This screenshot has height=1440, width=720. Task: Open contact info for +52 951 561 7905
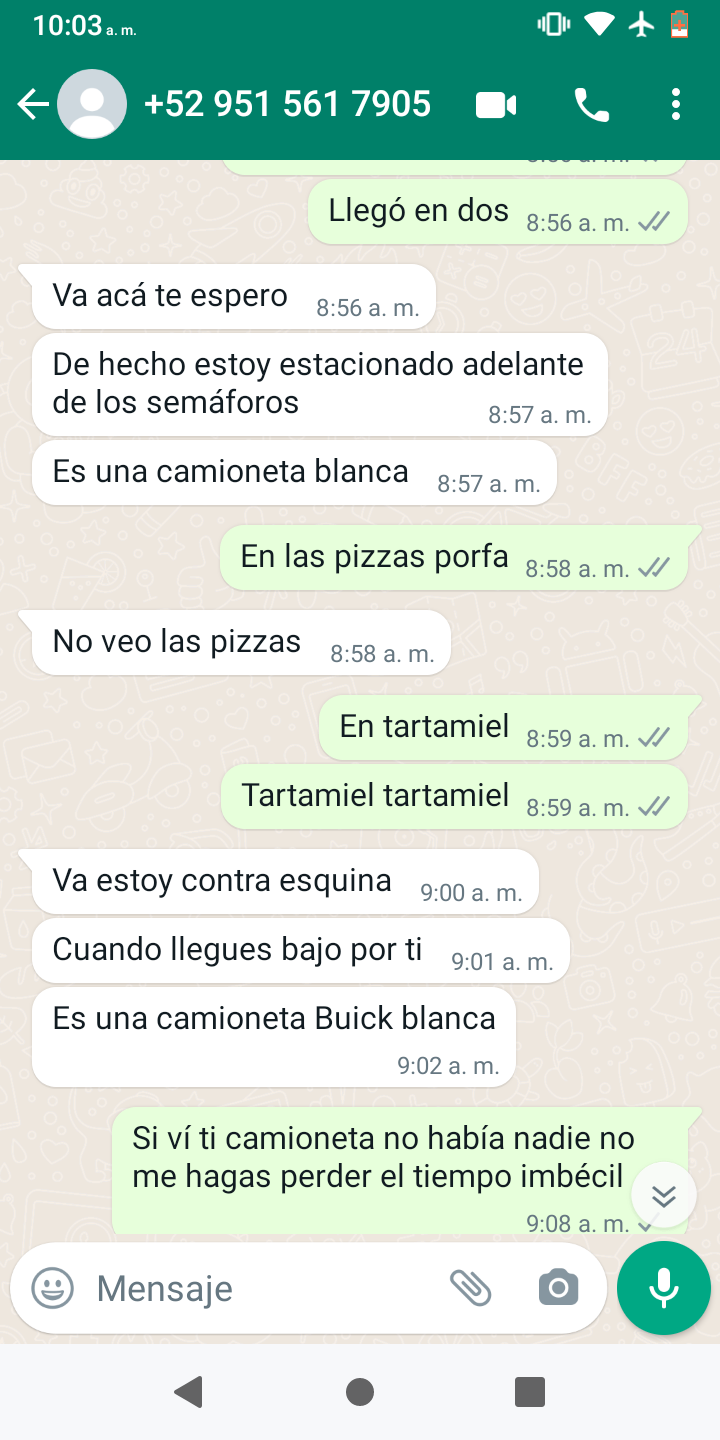(288, 104)
